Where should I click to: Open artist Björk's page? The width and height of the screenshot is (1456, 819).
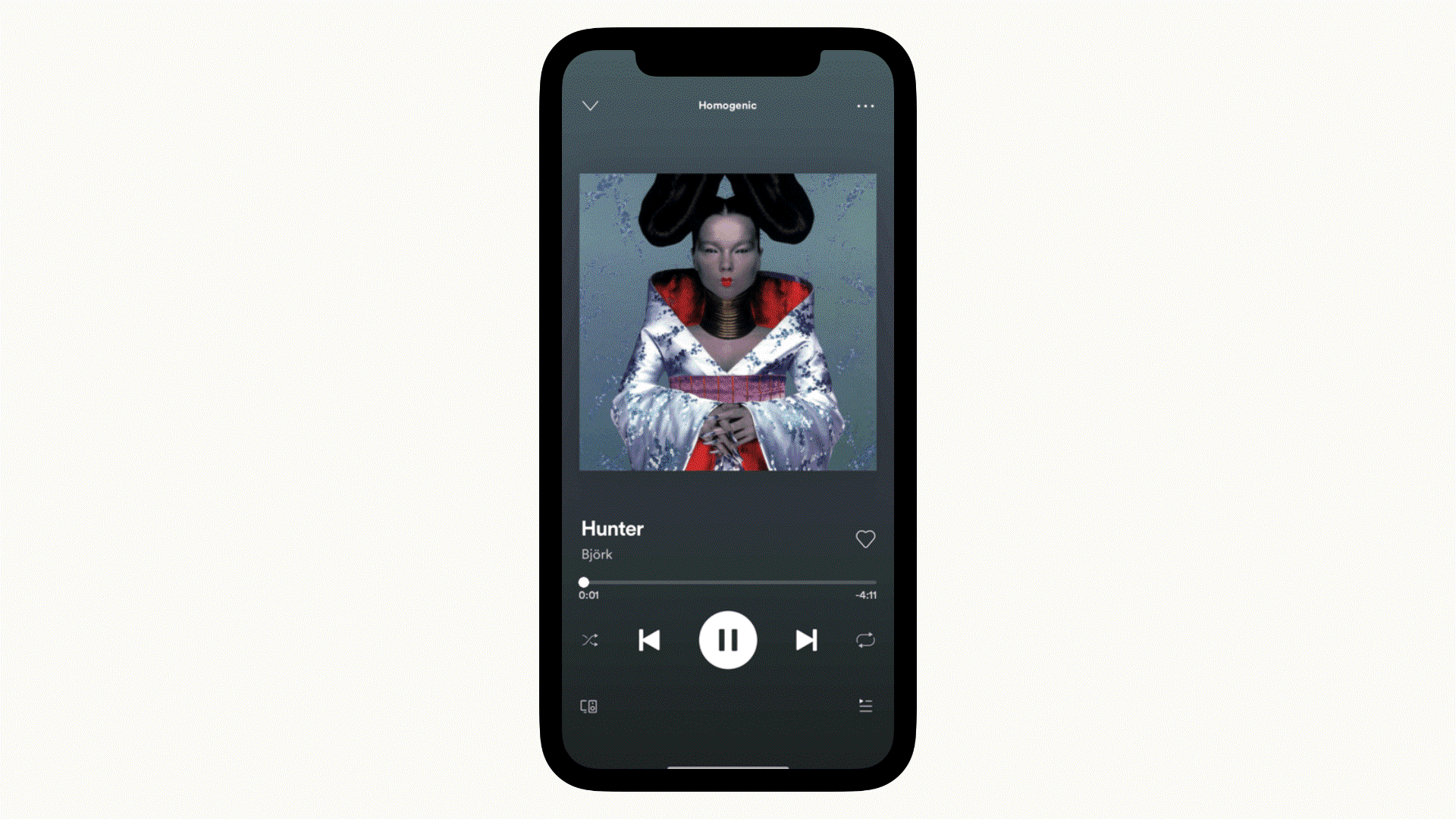(597, 554)
